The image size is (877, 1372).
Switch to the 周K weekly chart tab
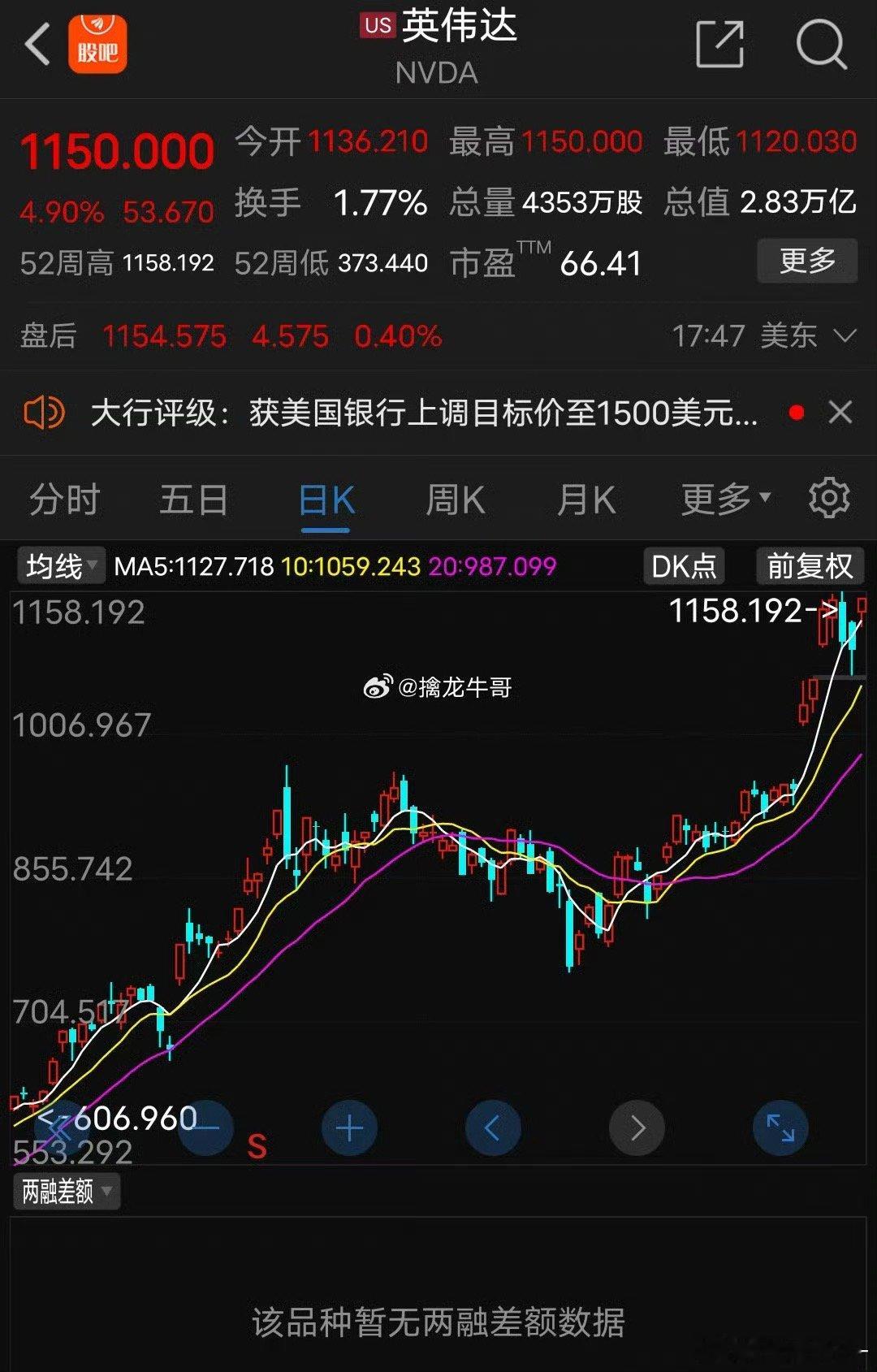pos(454,500)
